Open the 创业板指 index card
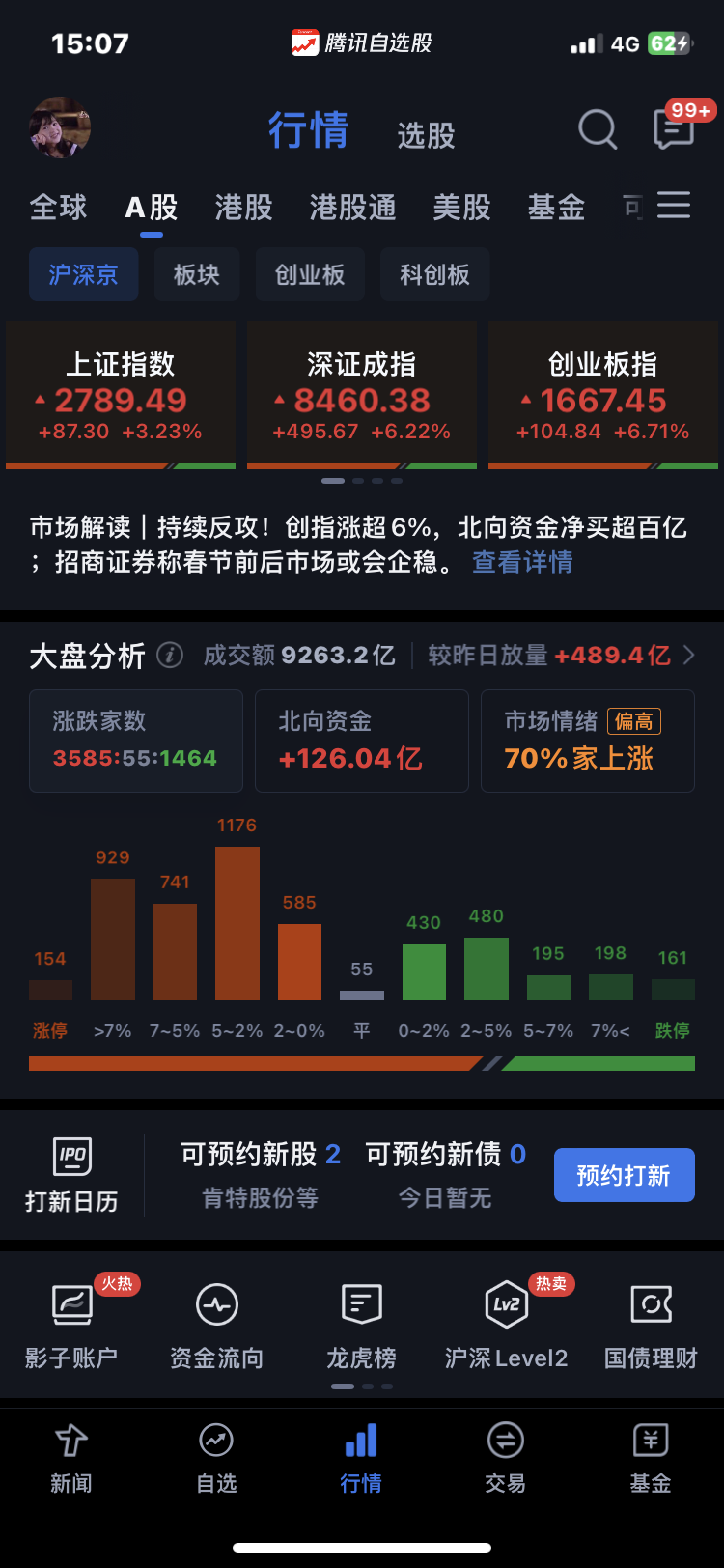 603,395
